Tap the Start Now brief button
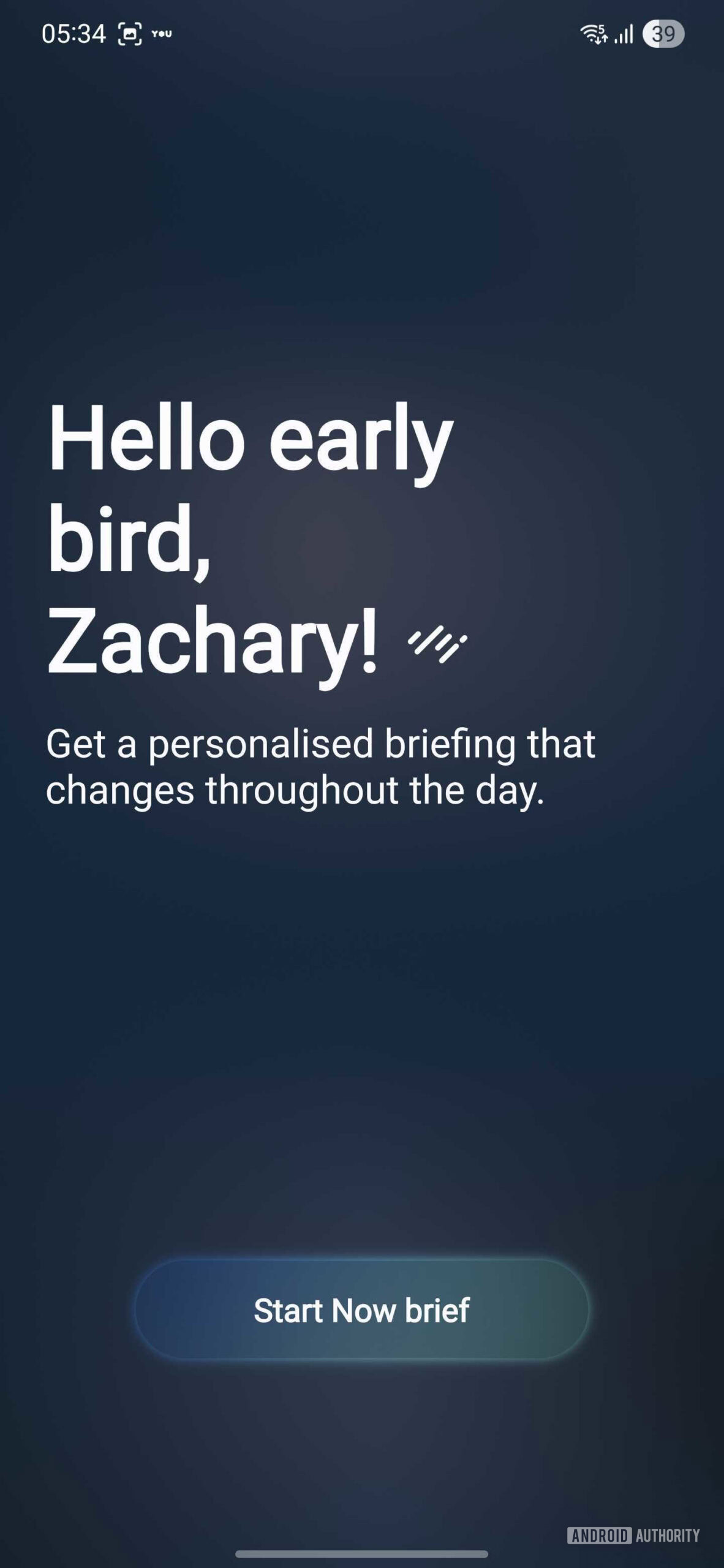724x1568 pixels. coord(361,1310)
